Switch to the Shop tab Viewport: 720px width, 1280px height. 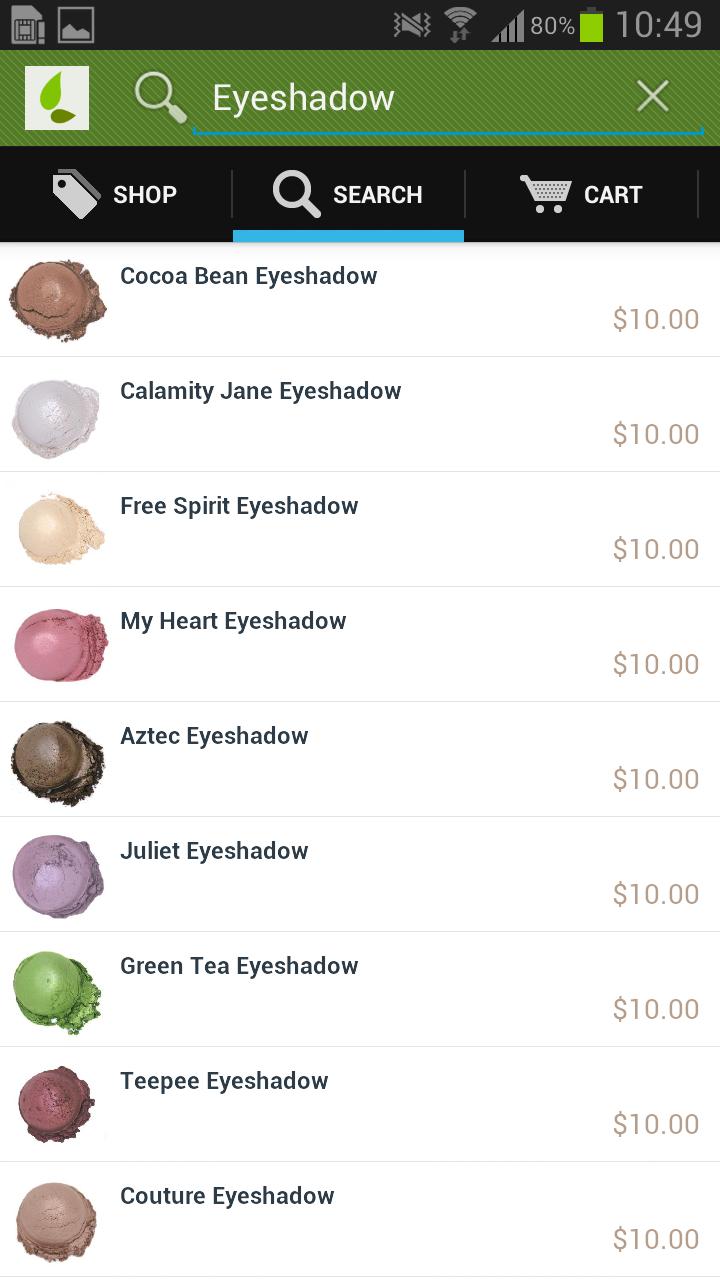pos(116,194)
